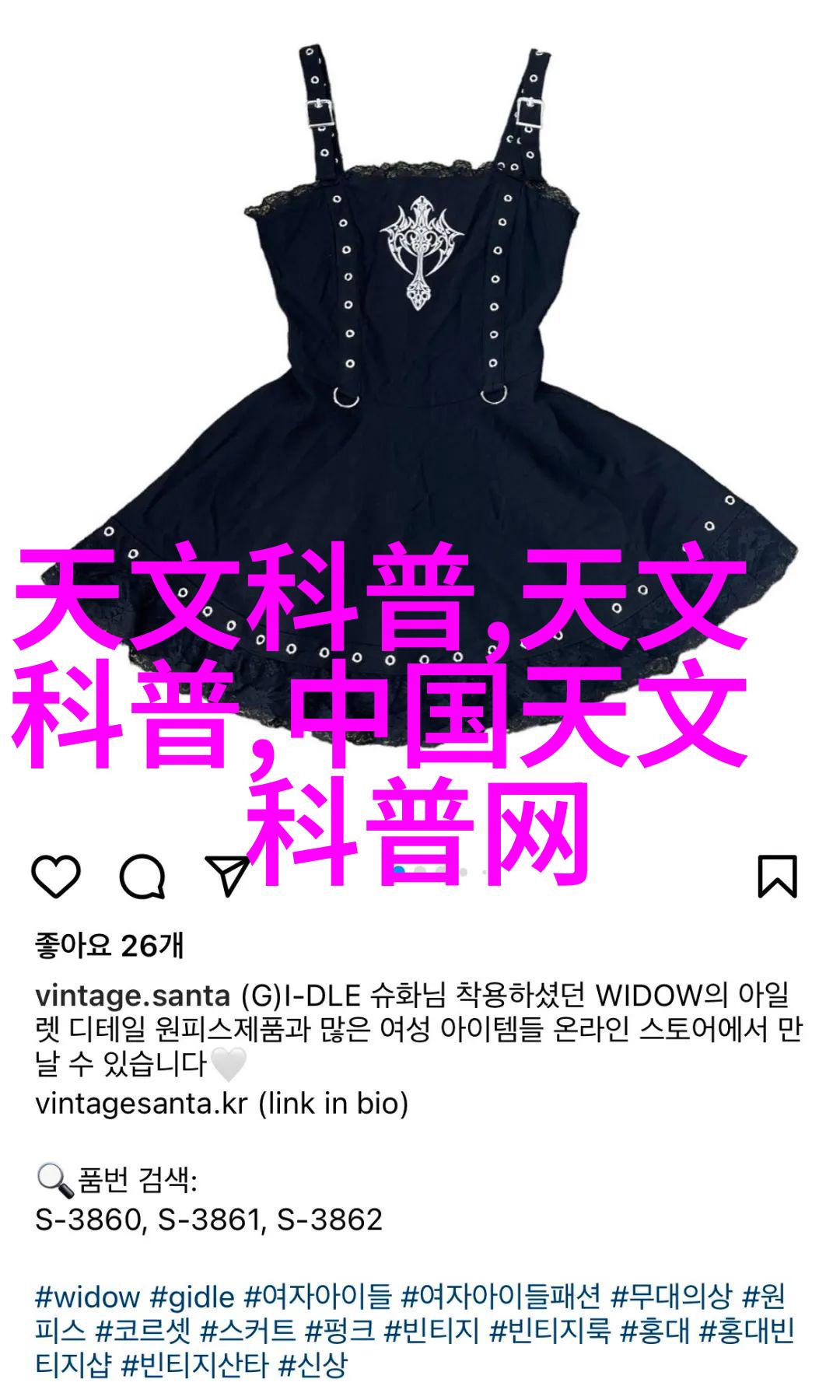Image resolution: width=840 pixels, height=1400 pixels.
Task: Open the #빈티지산타 hashtag
Action: pyautogui.click(x=195, y=1365)
